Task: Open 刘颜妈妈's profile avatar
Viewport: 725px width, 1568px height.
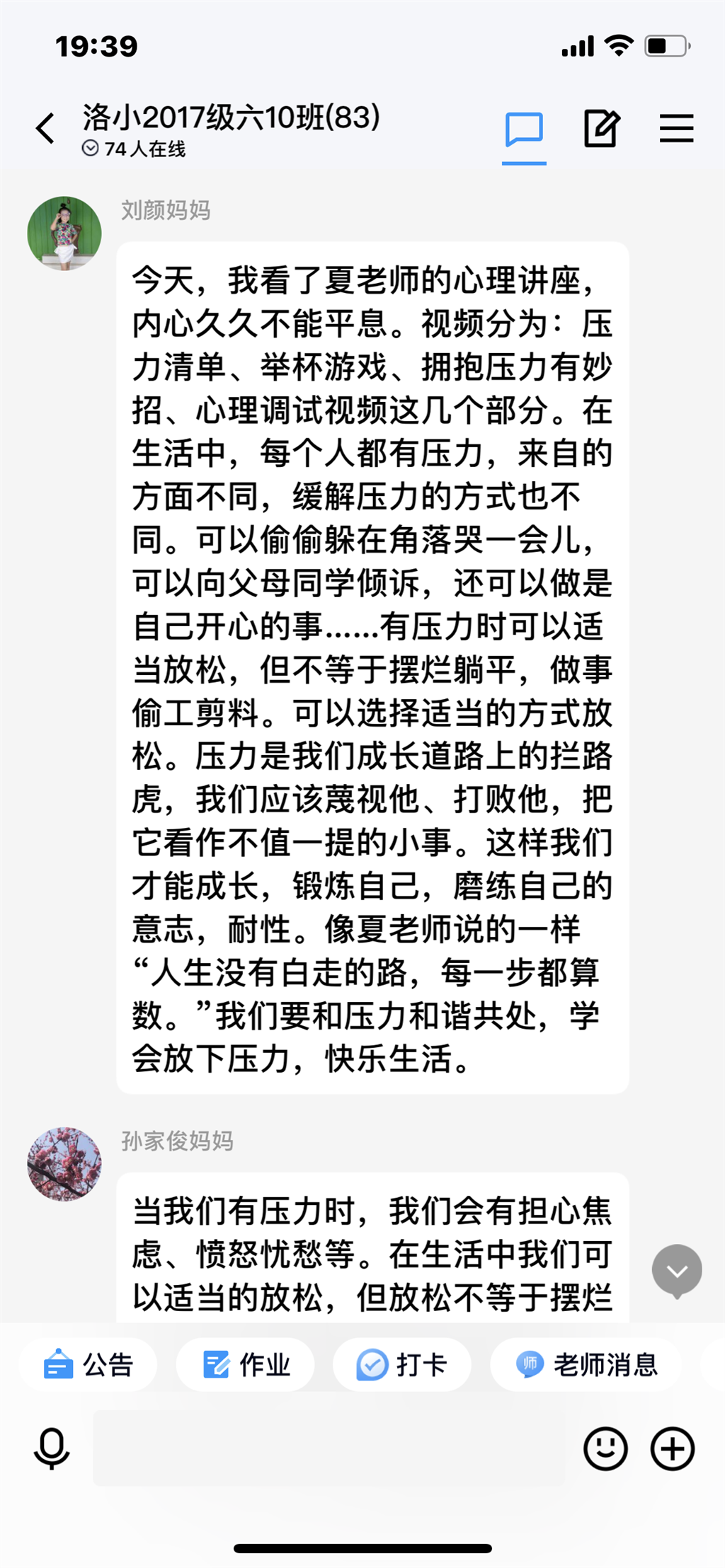Action: (64, 234)
